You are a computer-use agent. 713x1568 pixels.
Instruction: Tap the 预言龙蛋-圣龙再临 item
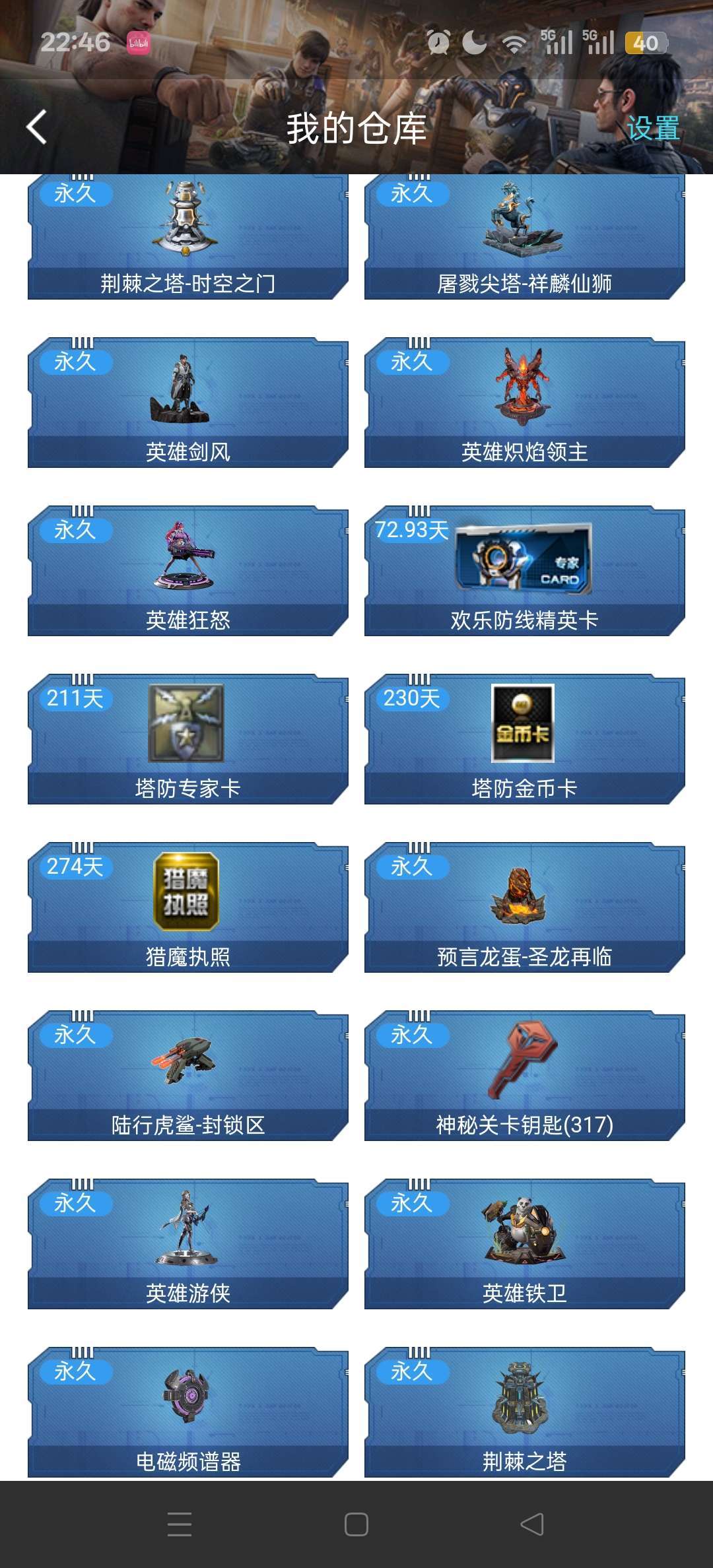[x=524, y=907]
